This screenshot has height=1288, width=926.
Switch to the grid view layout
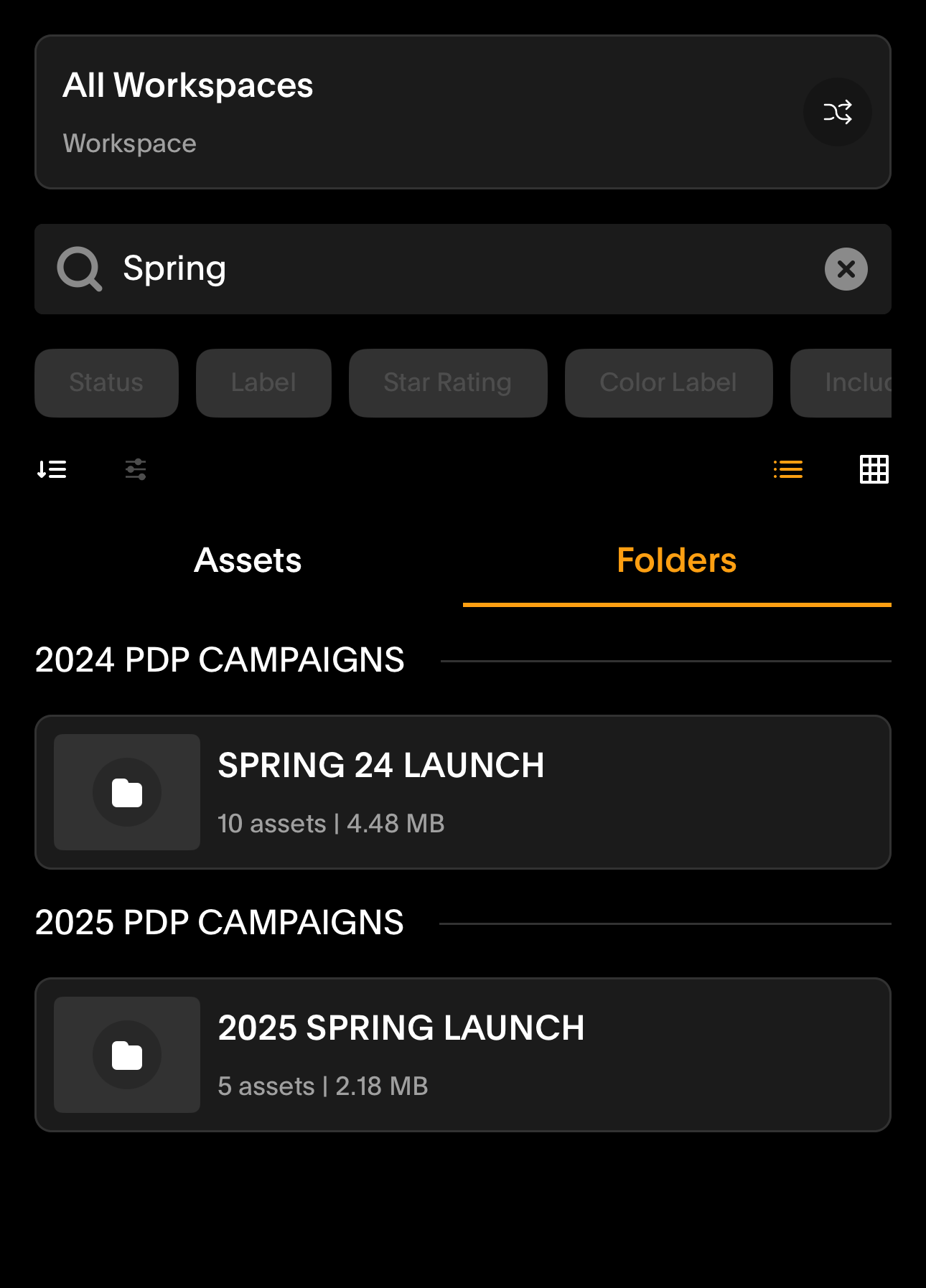[x=874, y=469]
